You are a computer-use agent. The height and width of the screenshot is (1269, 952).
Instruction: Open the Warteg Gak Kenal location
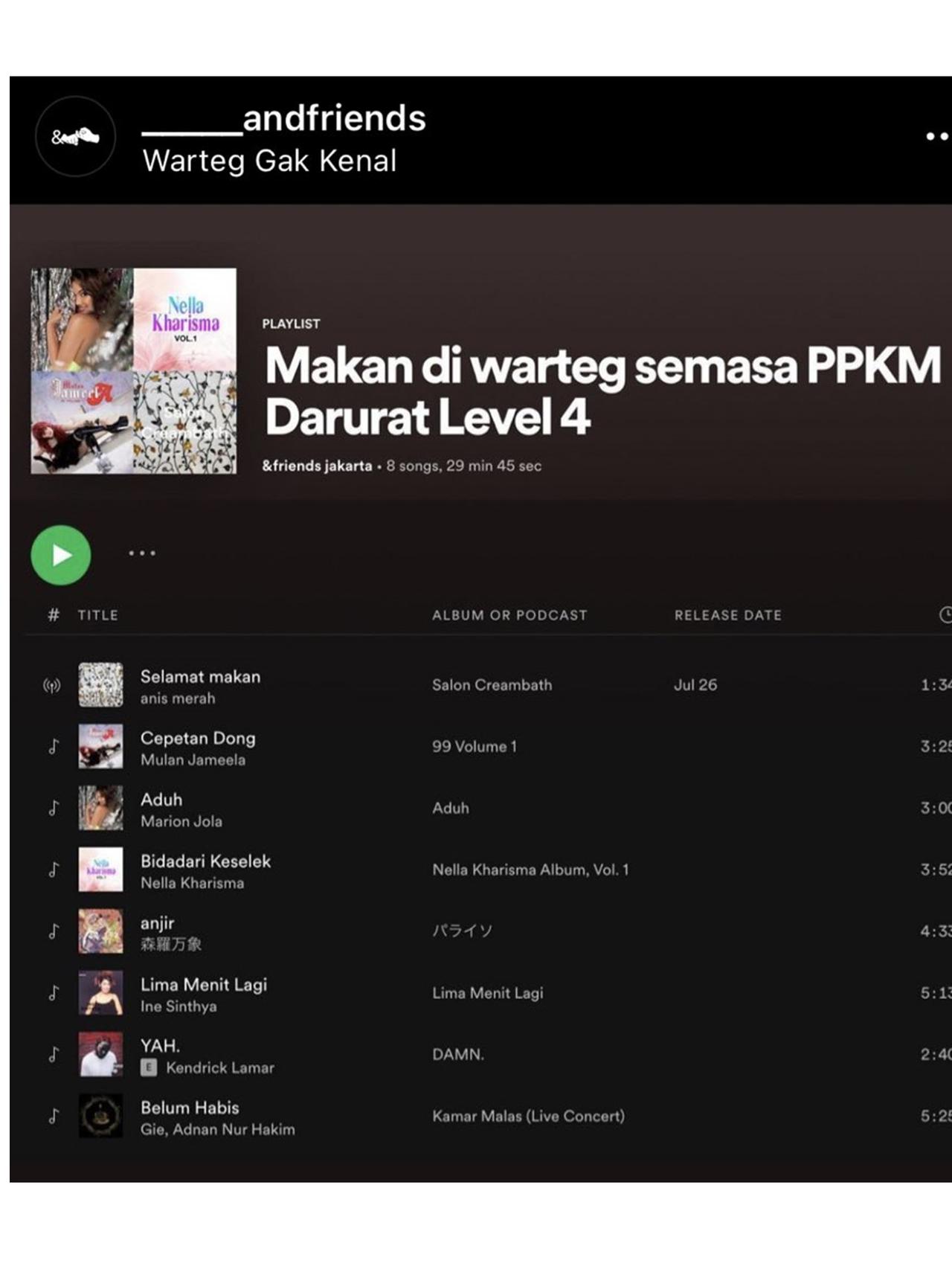pos(269,161)
